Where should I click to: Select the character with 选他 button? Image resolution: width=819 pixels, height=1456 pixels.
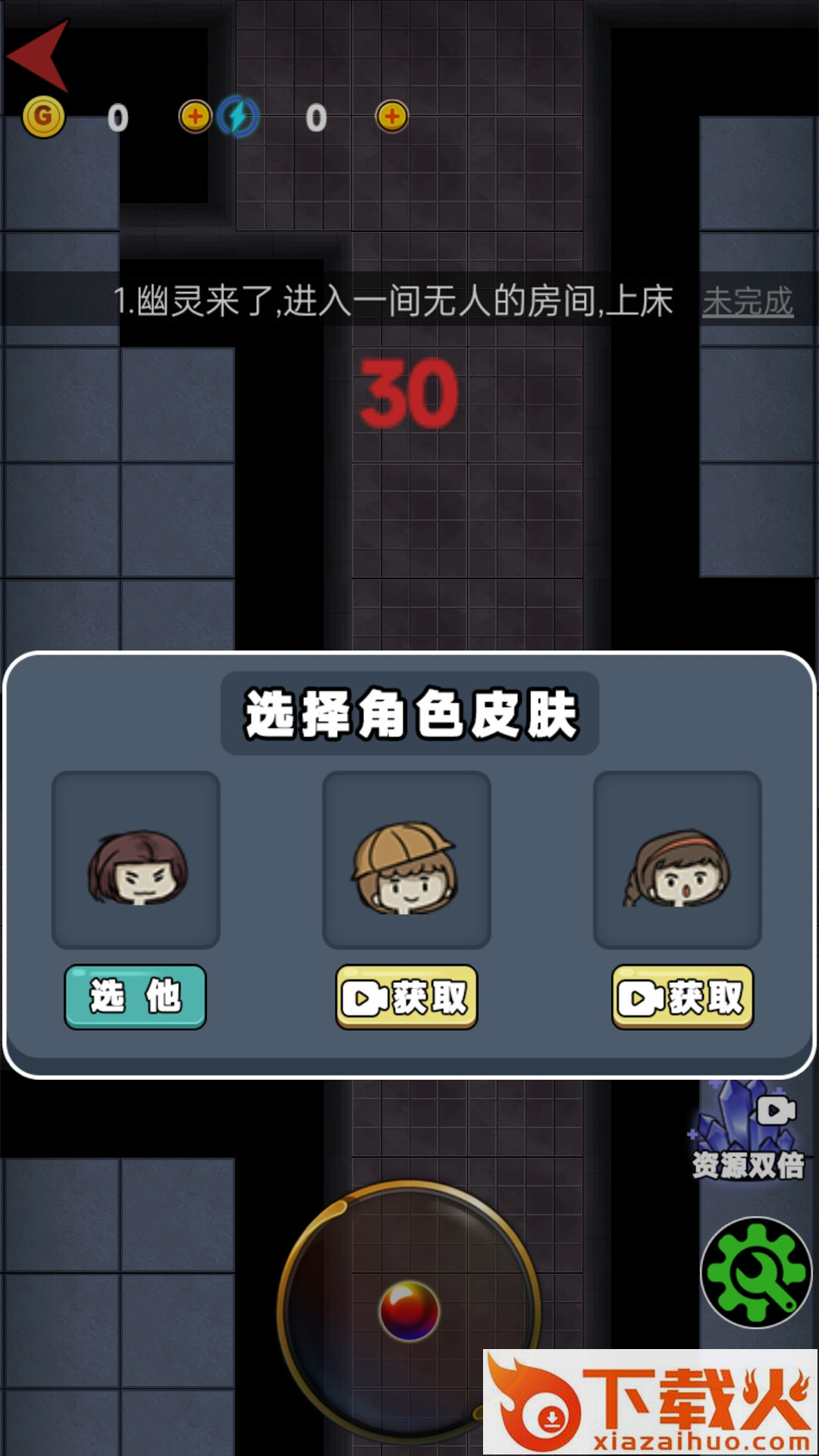pyautogui.click(x=135, y=996)
